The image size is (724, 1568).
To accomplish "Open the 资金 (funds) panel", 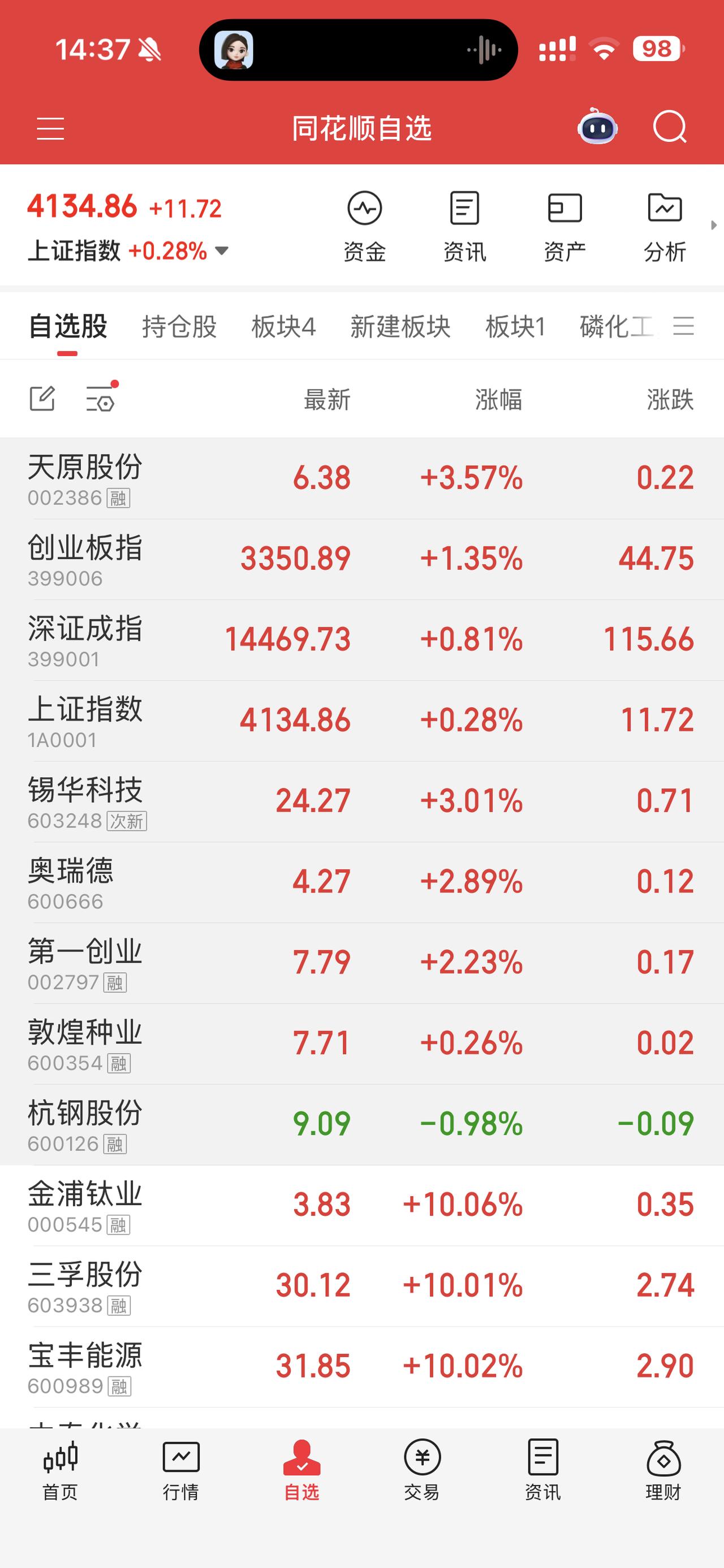I will (364, 225).
